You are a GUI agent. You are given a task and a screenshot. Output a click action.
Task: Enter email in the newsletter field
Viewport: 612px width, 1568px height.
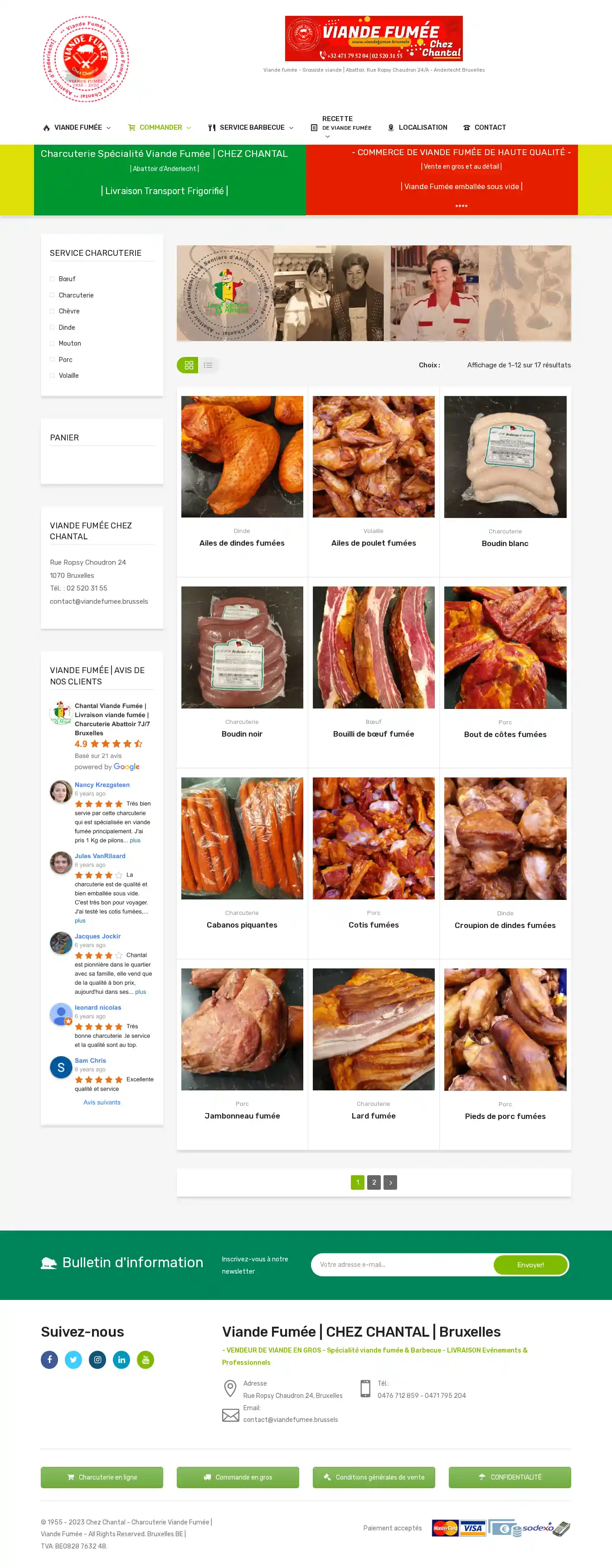click(x=402, y=1264)
